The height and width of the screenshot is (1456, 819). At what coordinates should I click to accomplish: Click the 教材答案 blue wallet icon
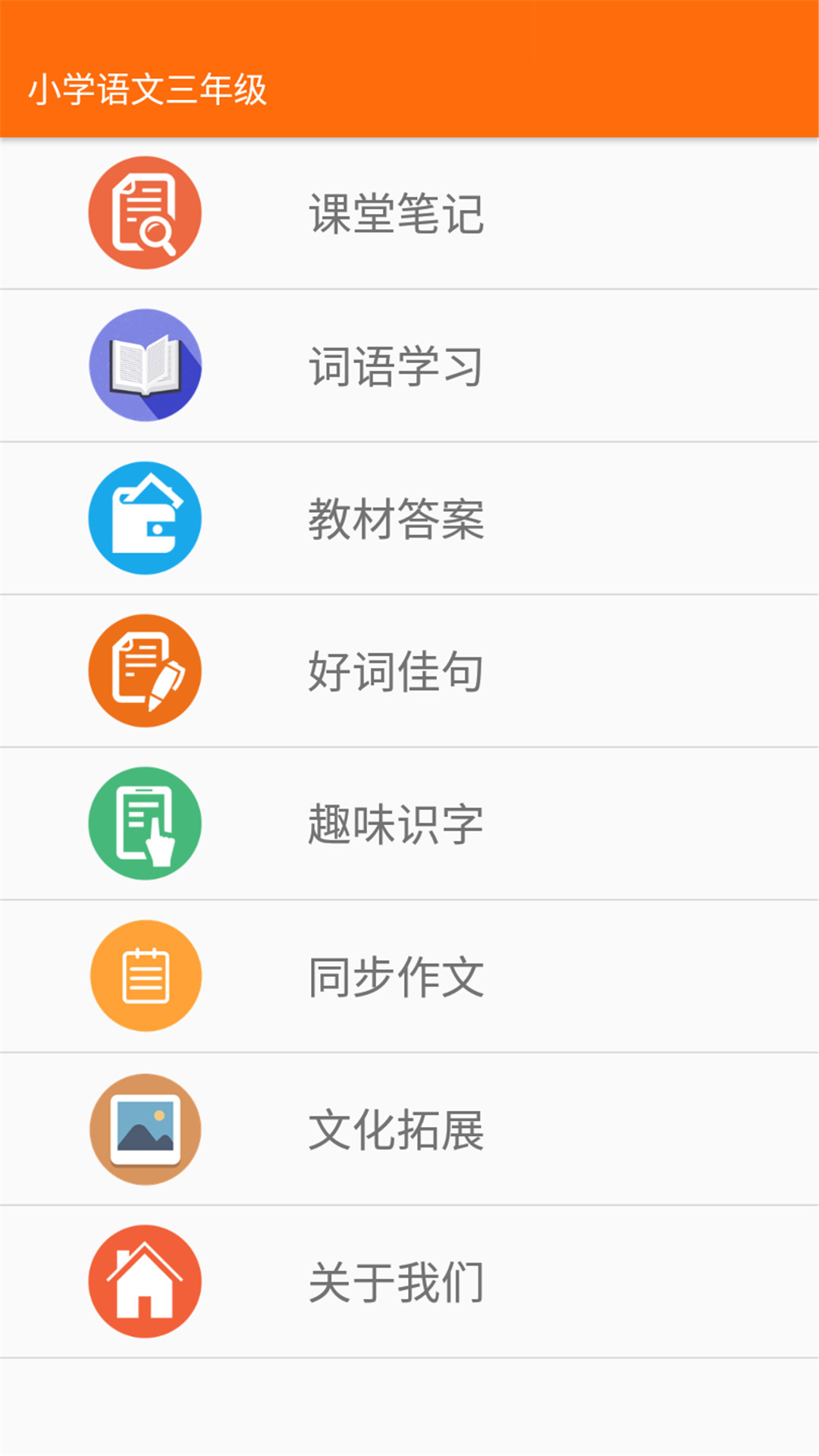point(145,519)
